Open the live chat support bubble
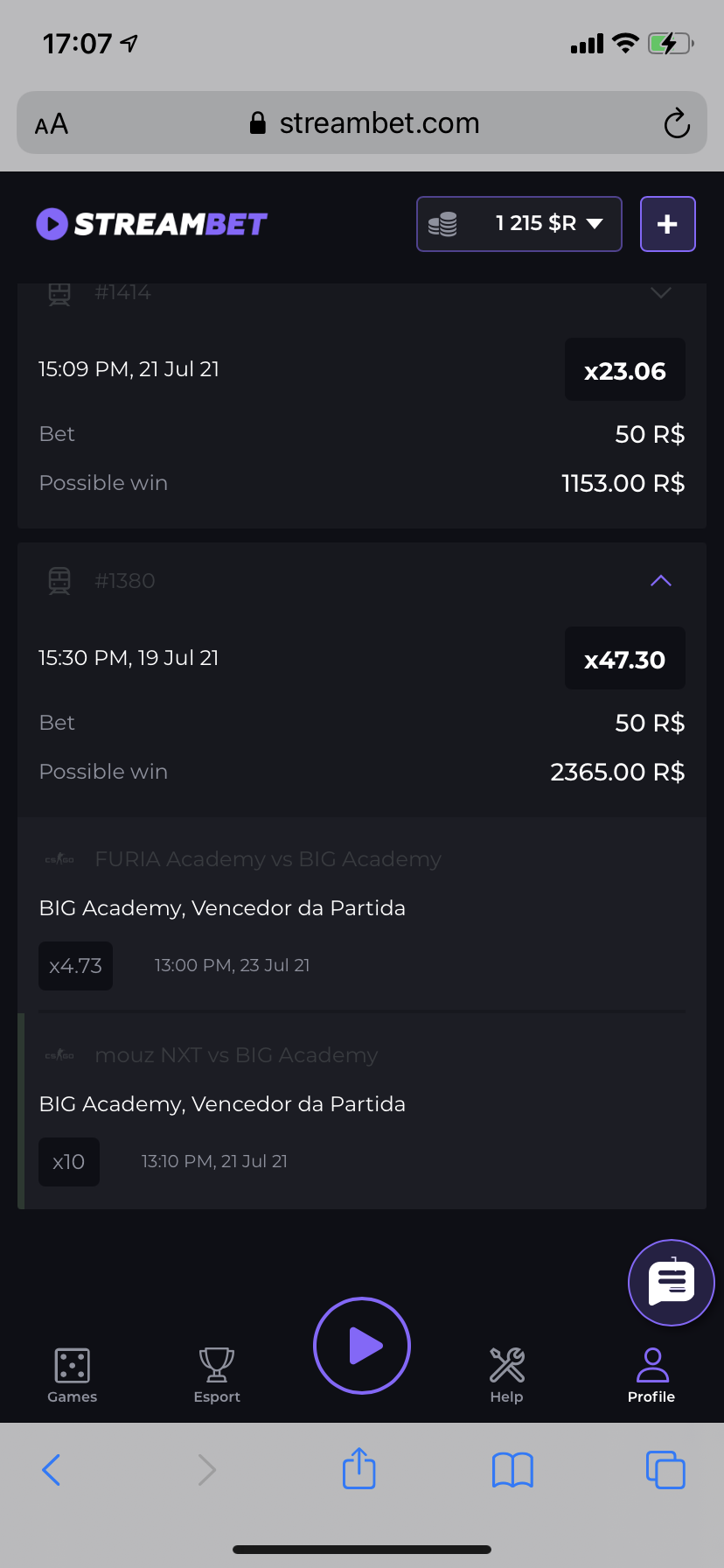This screenshot has height=1568, width=724. [x=671, y=1283]
